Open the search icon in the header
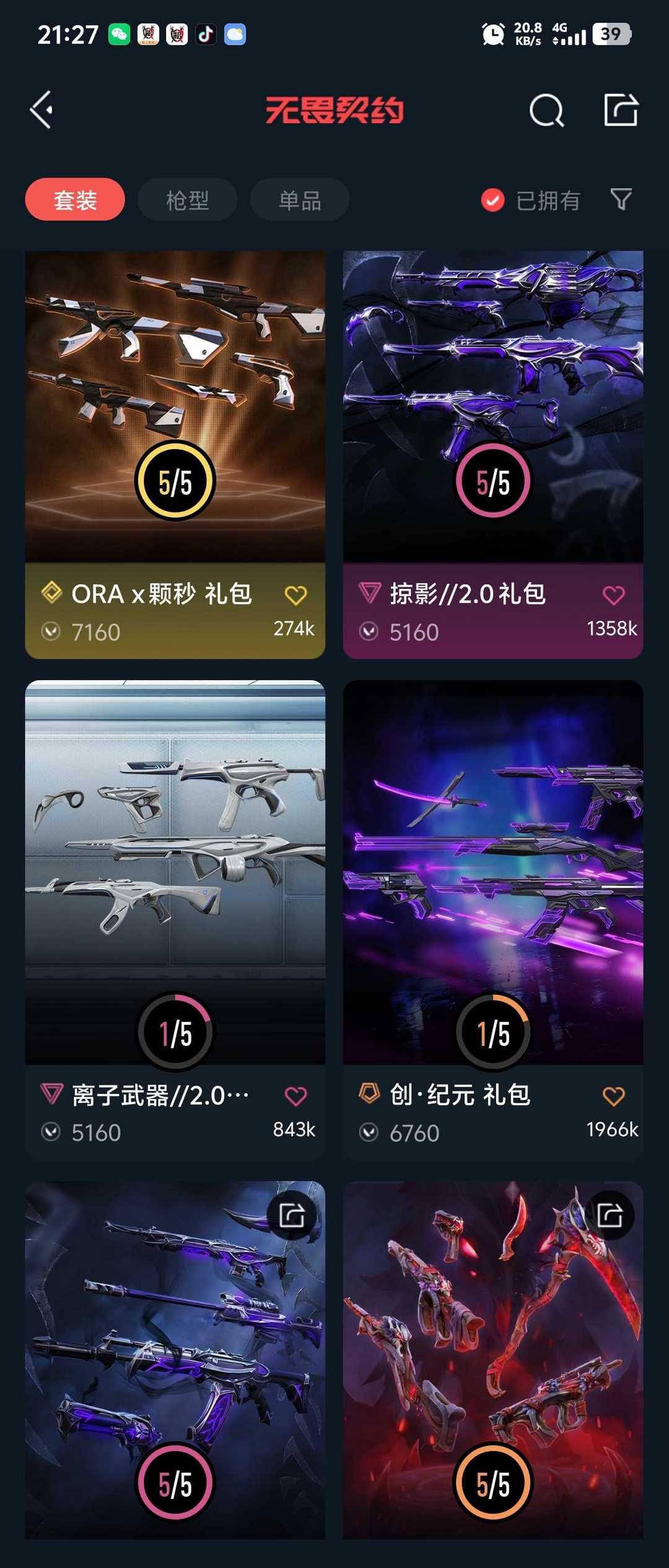 [546, 111]
